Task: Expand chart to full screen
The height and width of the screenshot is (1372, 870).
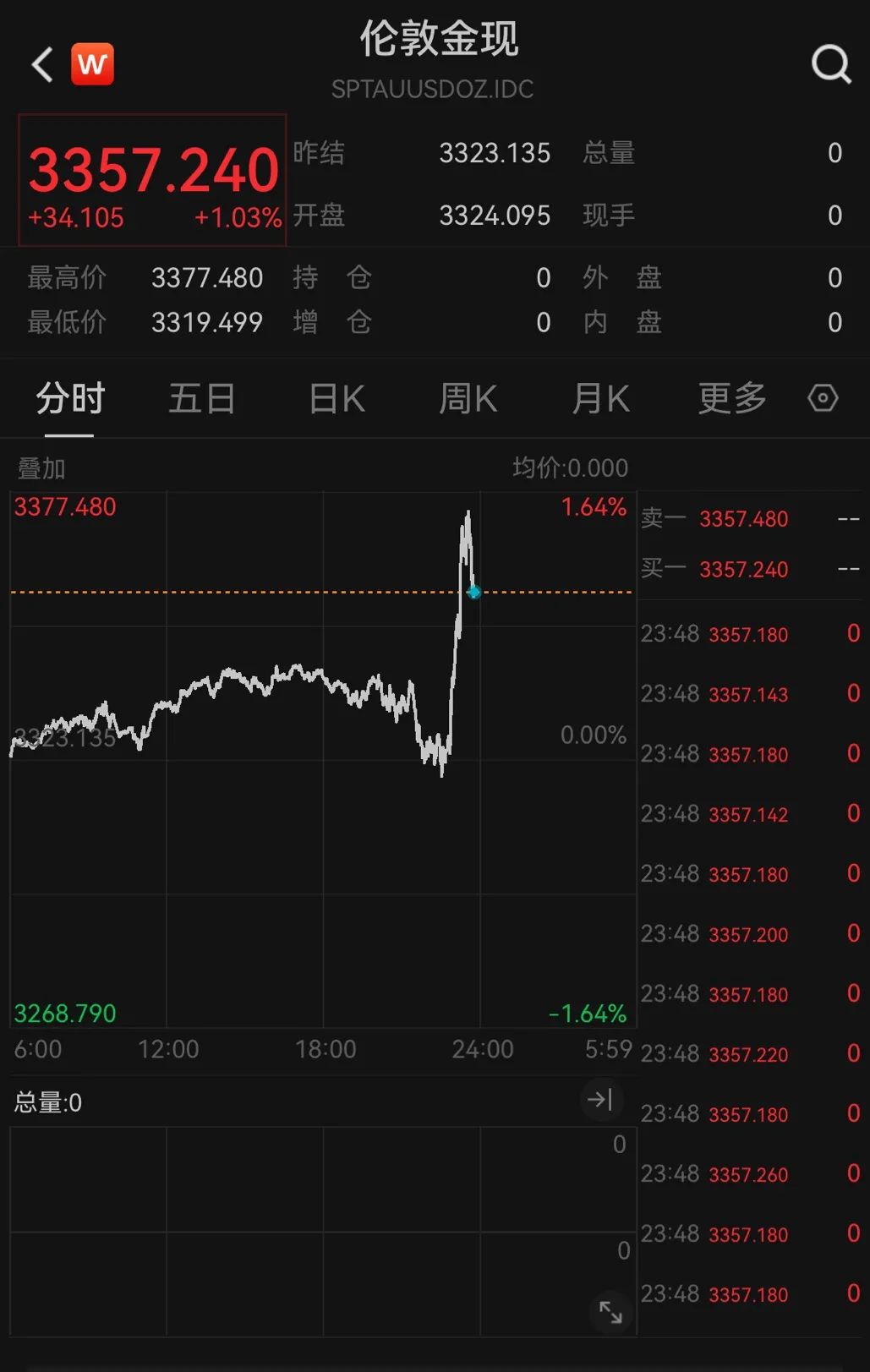Action: click(610, 1312)
